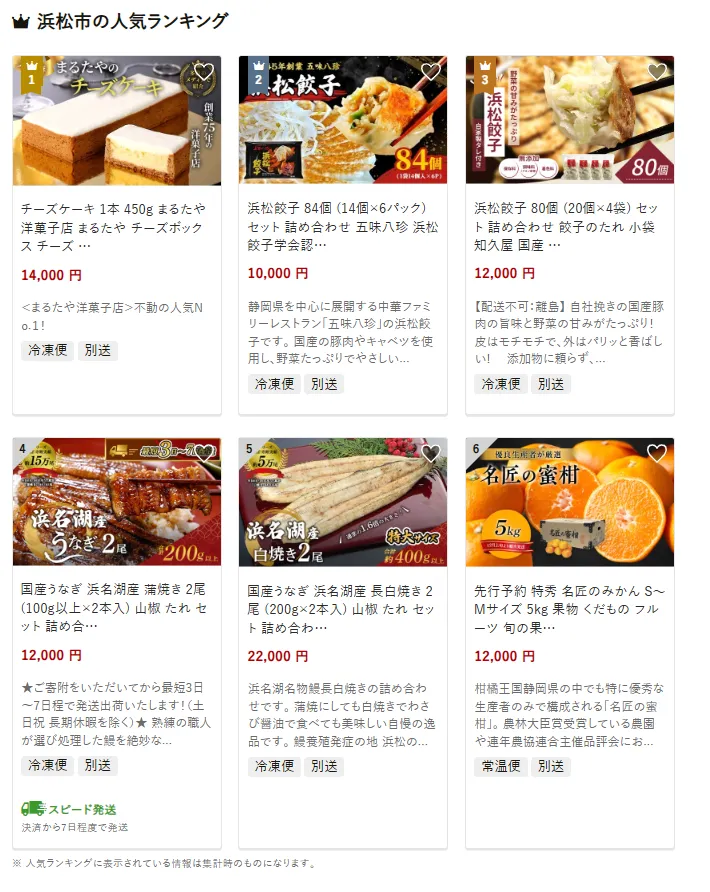The image size is (710, 892).
Task: Open the 浜松餃子 84個 product card
Action: pyautogui.click(x=342, y=227)
